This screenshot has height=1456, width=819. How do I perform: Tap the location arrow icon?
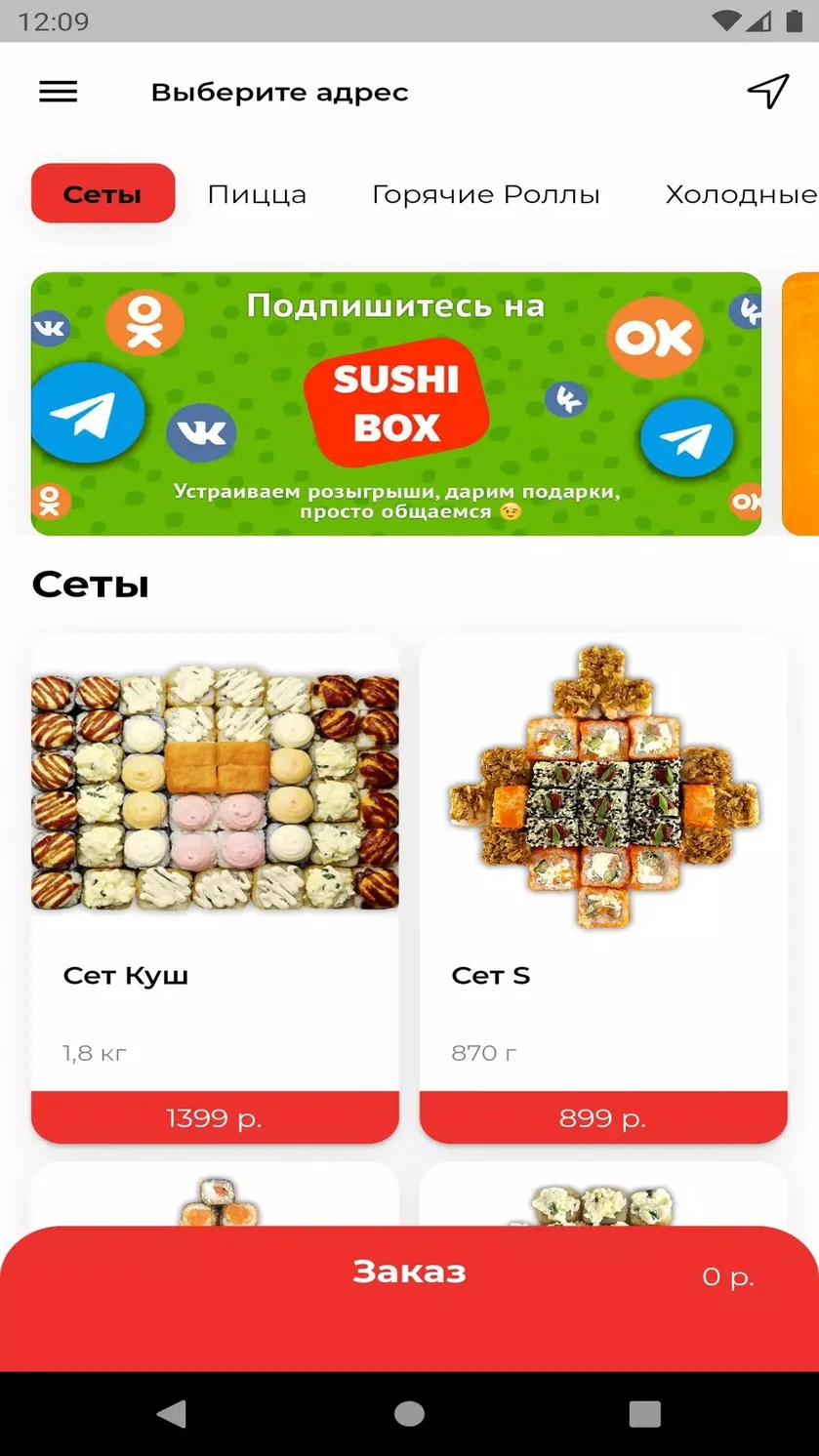tap(768, 92)
